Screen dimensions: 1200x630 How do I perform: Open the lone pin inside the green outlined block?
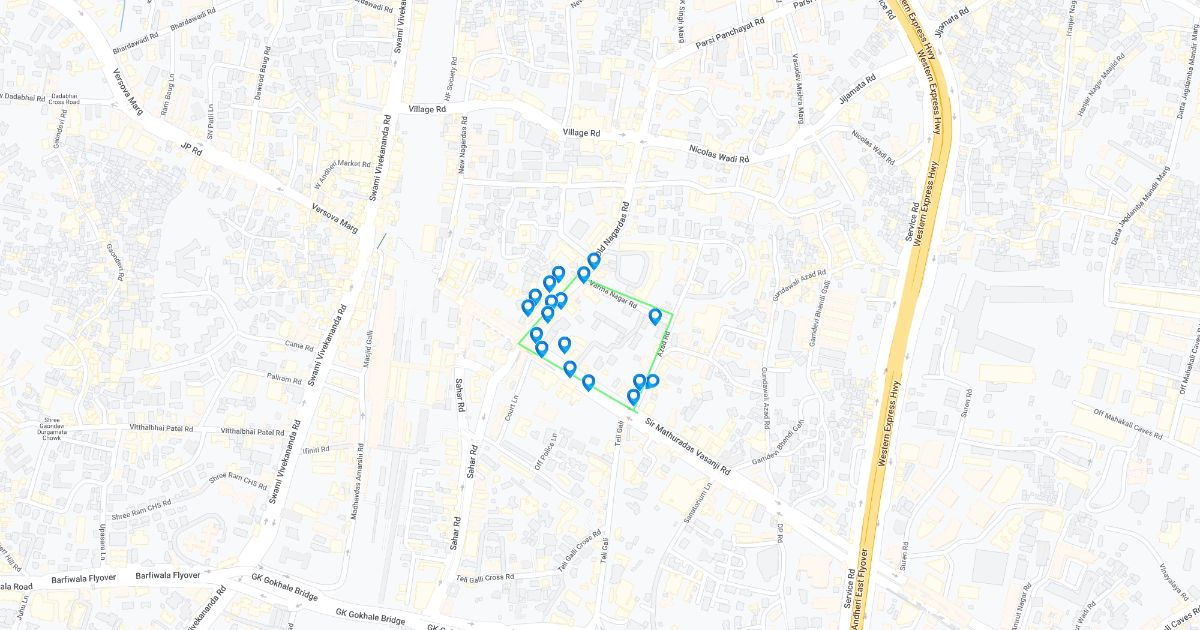pos(564,344)
